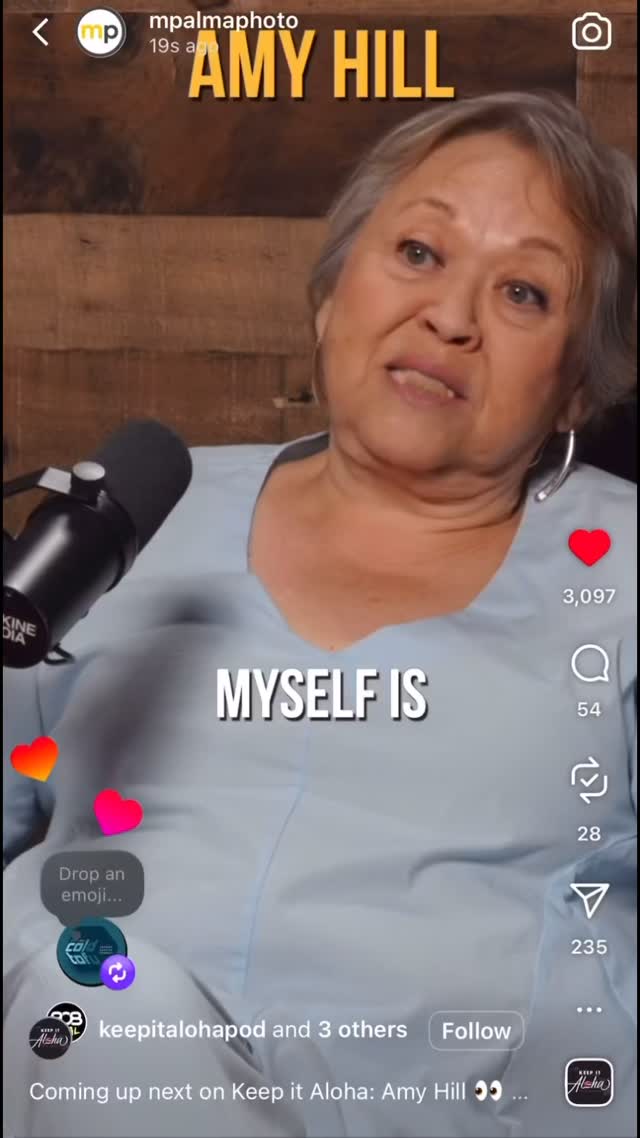
Task: Open the comments bubble
Action: [x=589, y=664]
